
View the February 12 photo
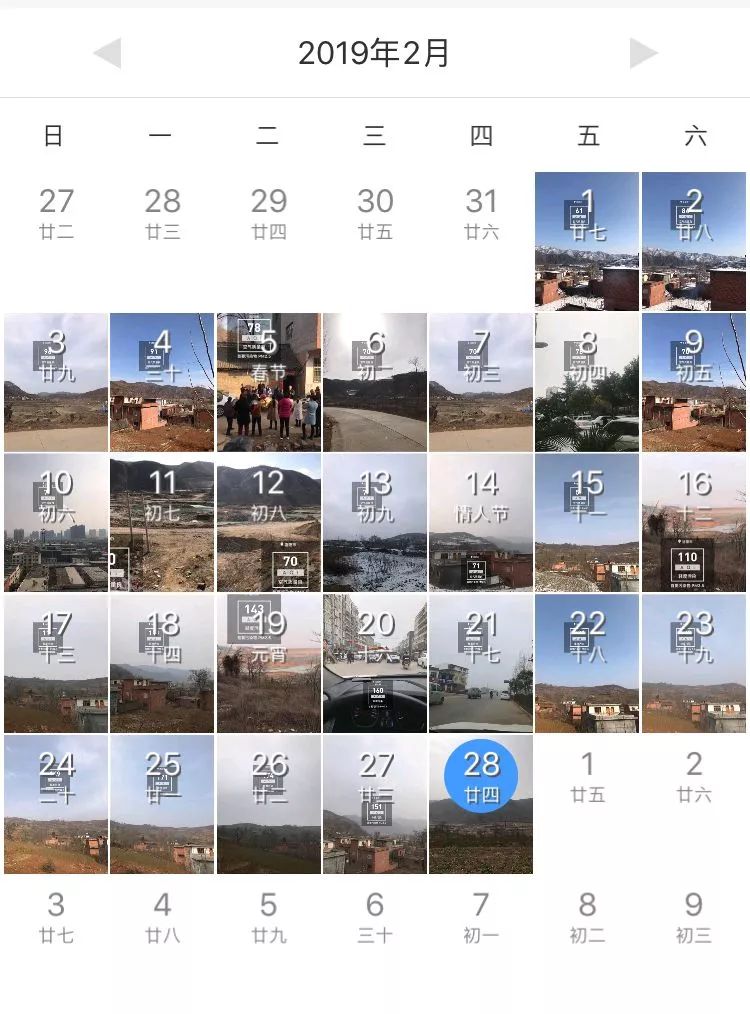(268, 523)
